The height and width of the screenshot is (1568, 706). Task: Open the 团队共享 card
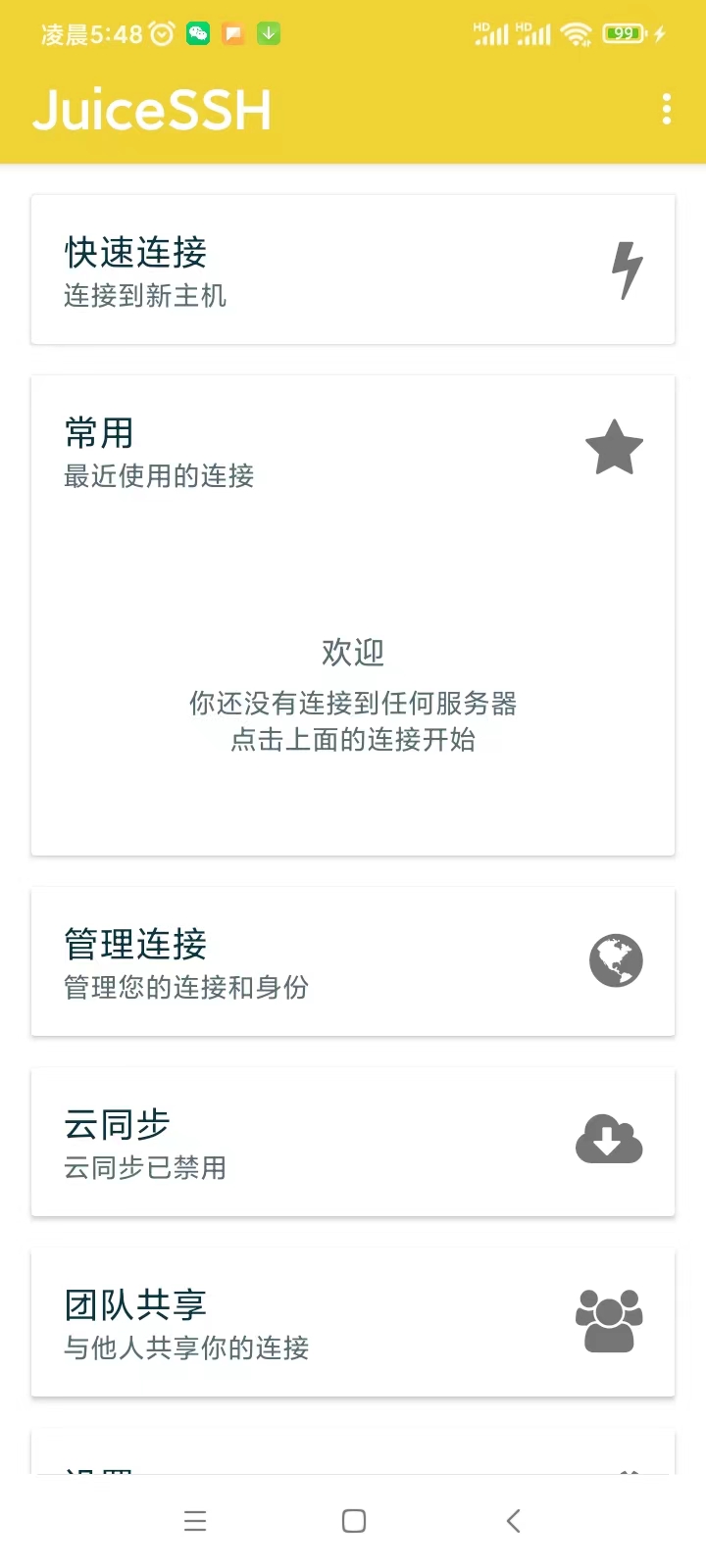[x=353, y=1322]
